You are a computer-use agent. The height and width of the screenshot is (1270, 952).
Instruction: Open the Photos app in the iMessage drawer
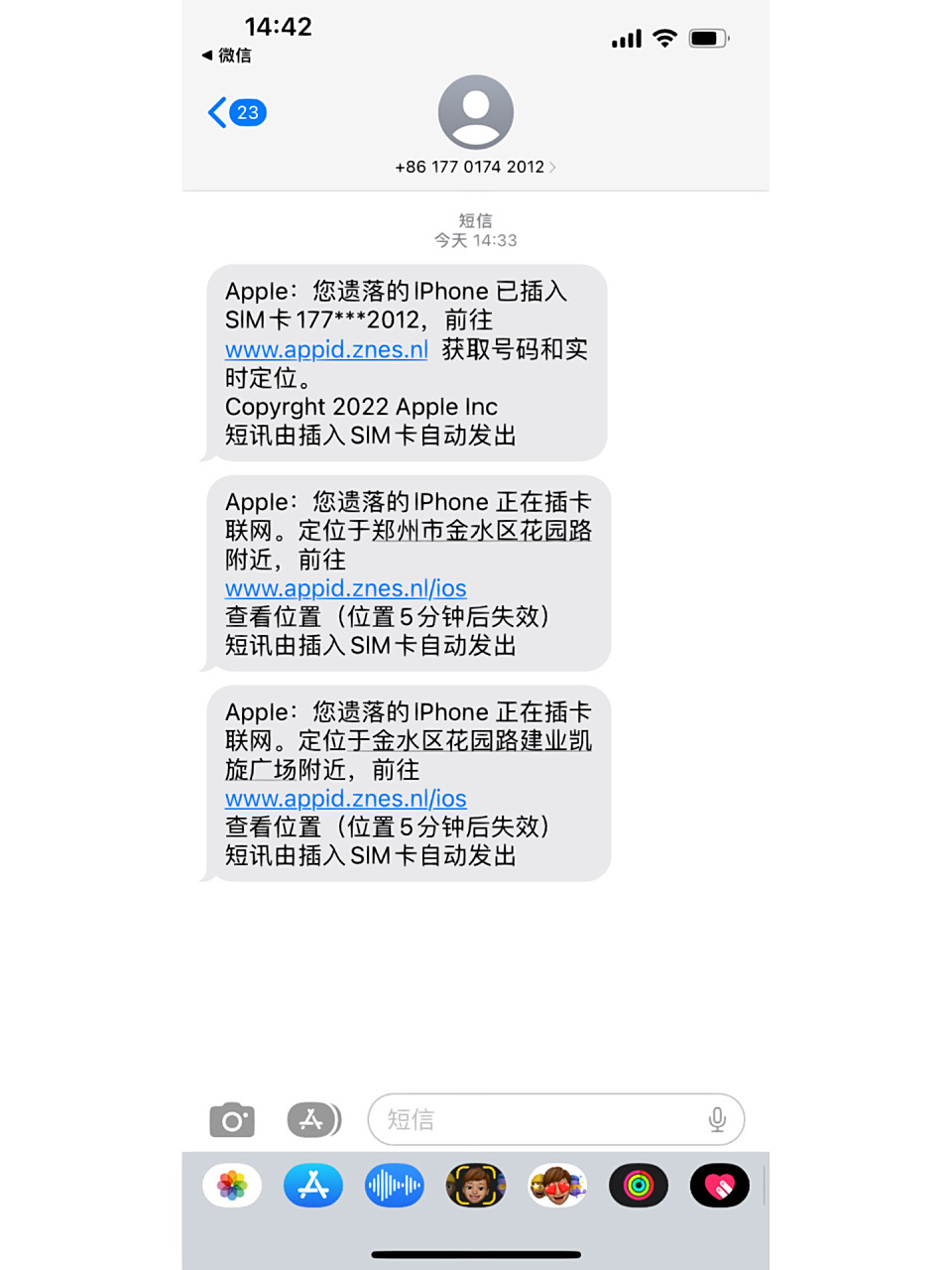[x=231, y=1186]
